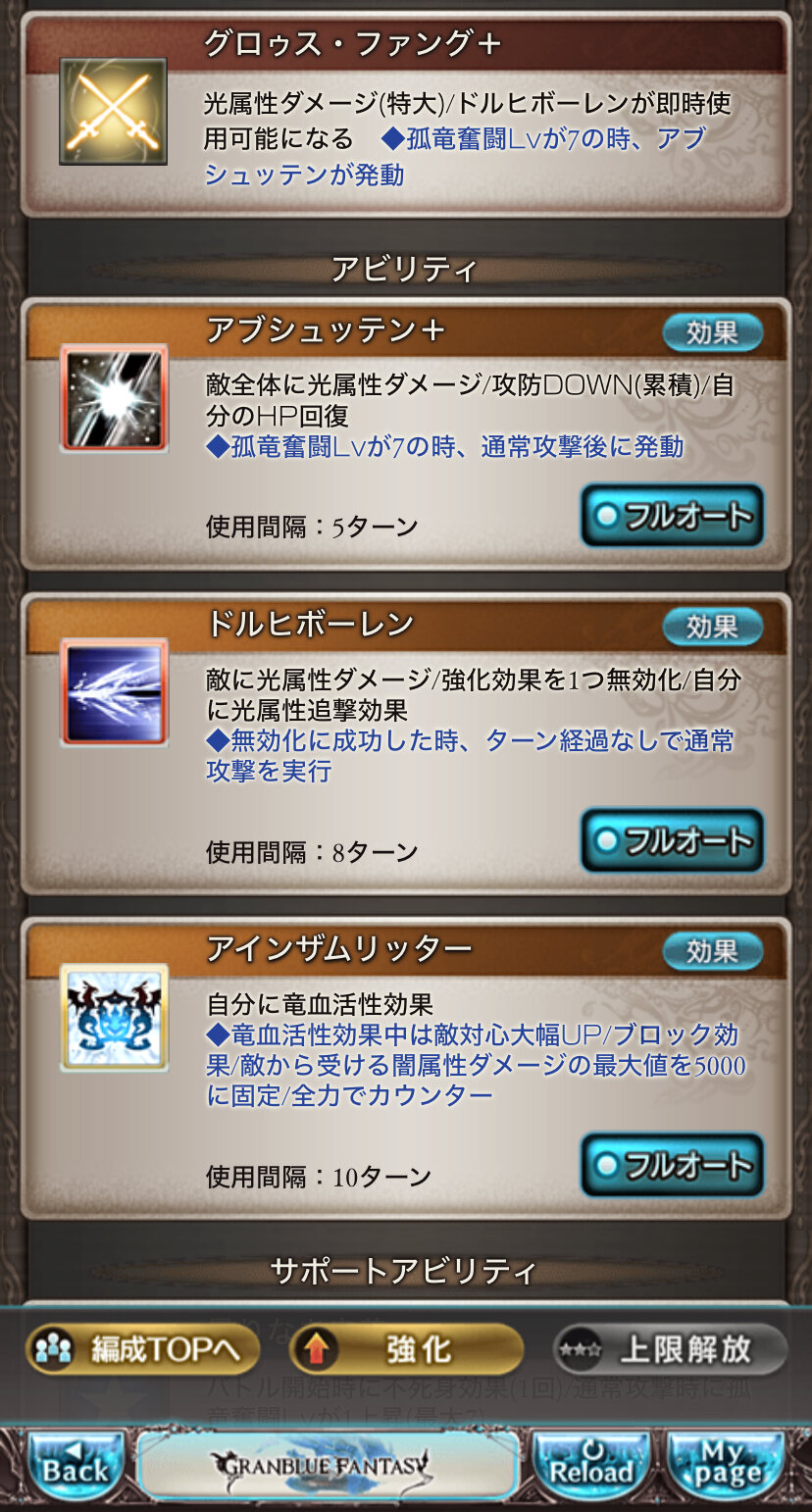
Task: Toggle フルオート for アブシュッテン+
Action: pos(672,516)
